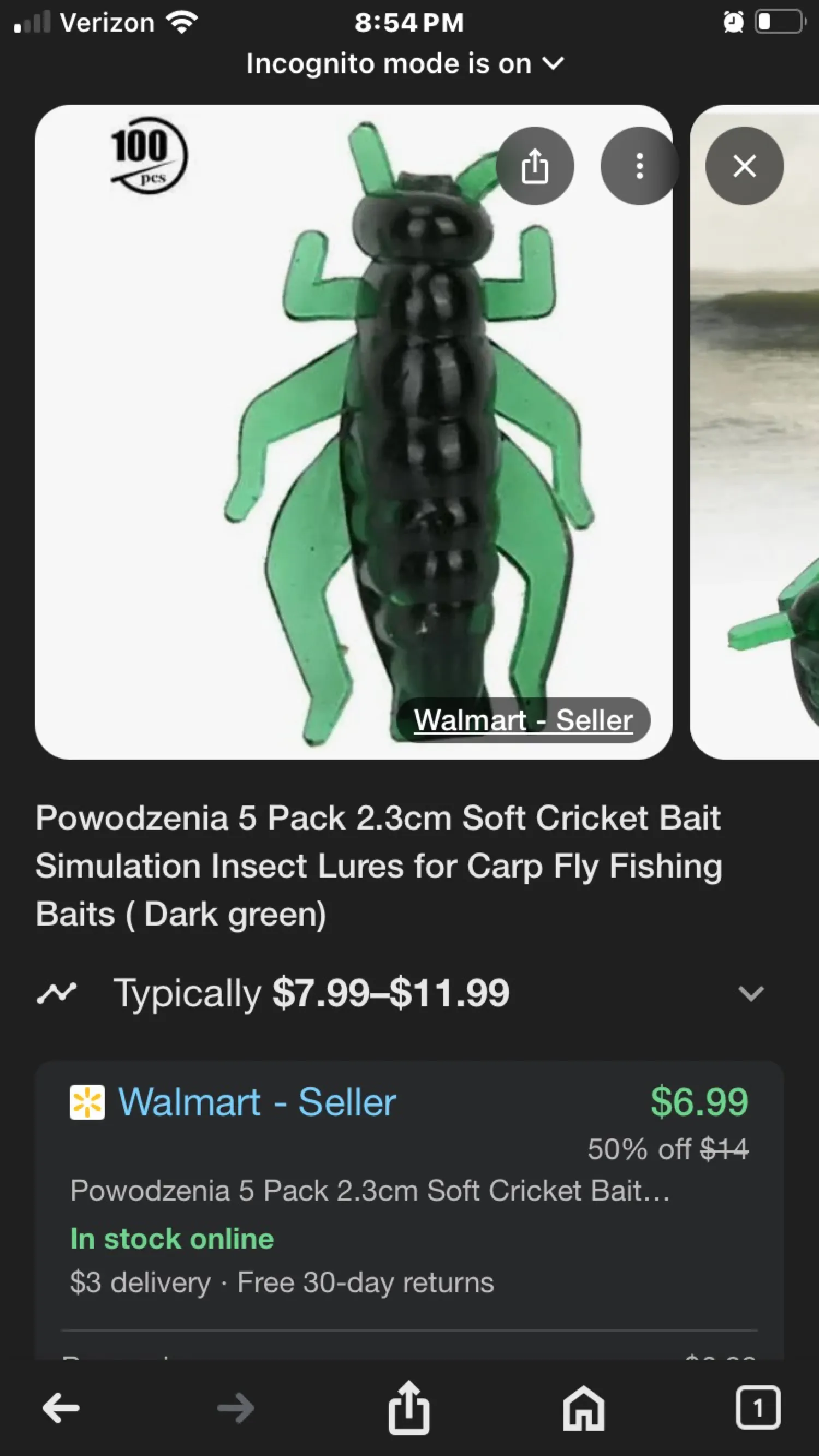Close the product detail panel
Screen dimensions: 819x1456
744,166
